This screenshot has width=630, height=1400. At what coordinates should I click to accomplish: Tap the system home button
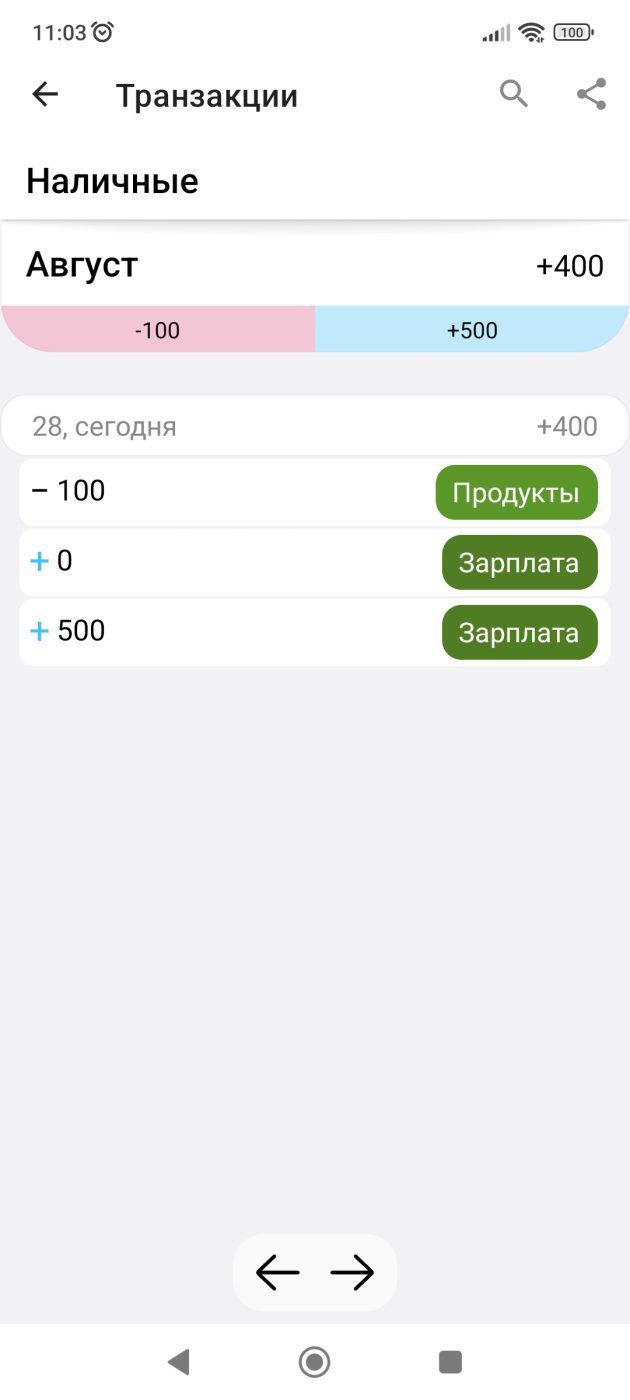coord(314,1361)
